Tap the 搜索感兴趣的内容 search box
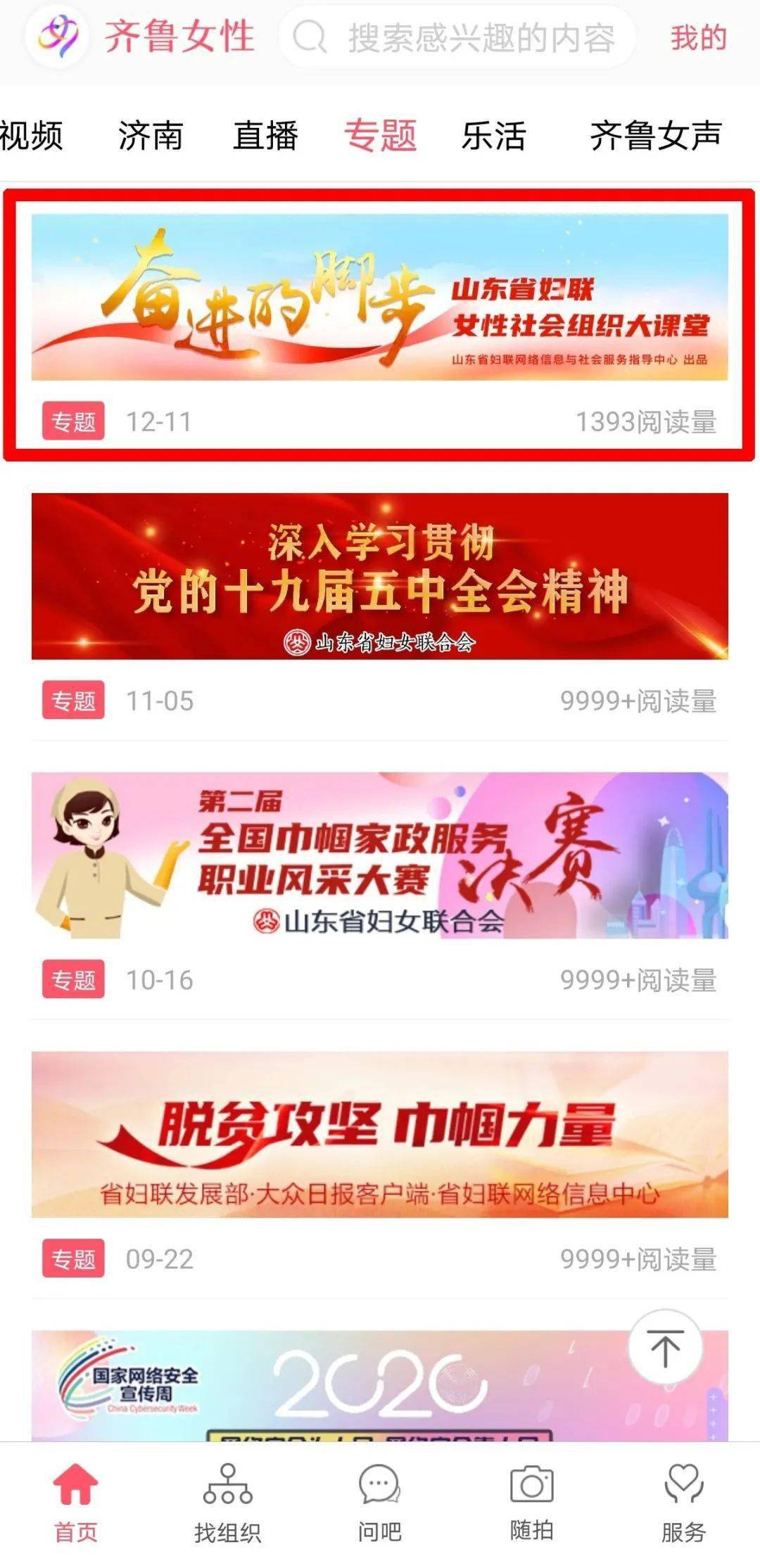760x1568 pixels. (457, 37)
